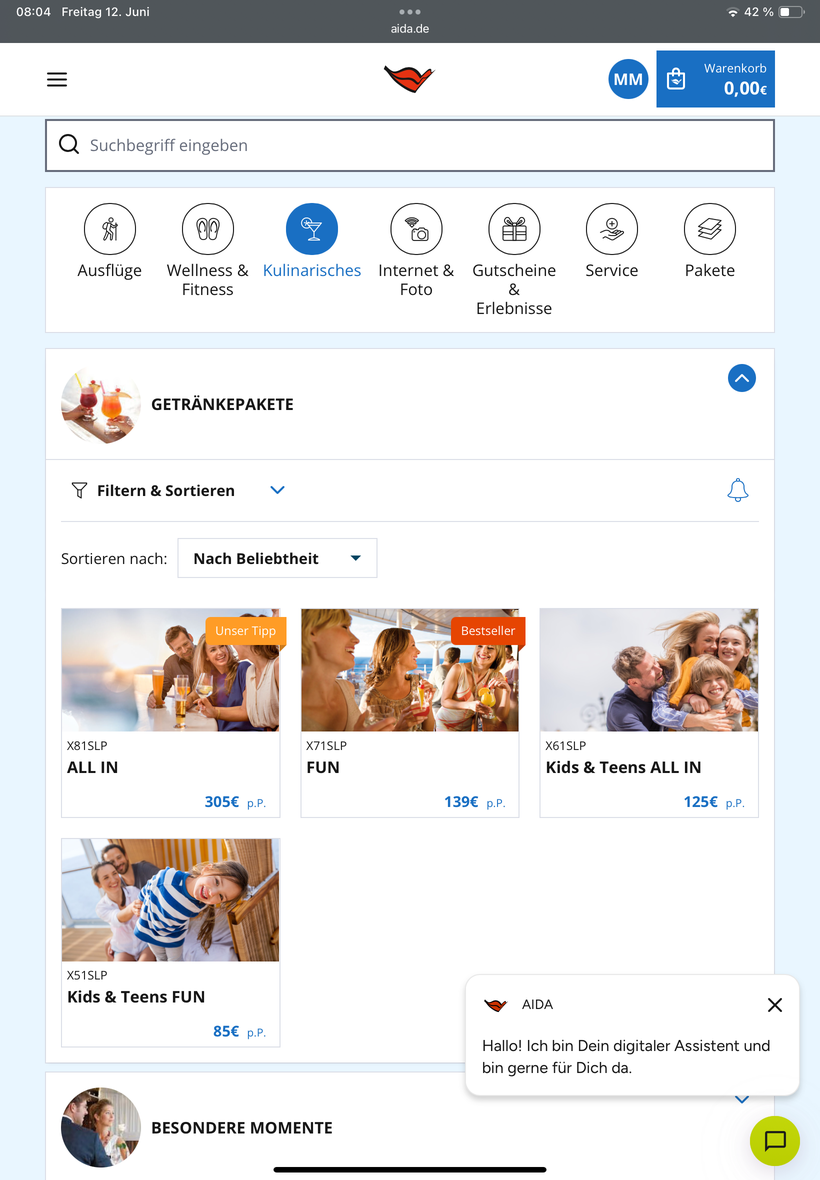Image resolution: width=820 pixels, height=1180 pixels.
Task: Collapse the Getränkepakete section
Action: (742, 378)
